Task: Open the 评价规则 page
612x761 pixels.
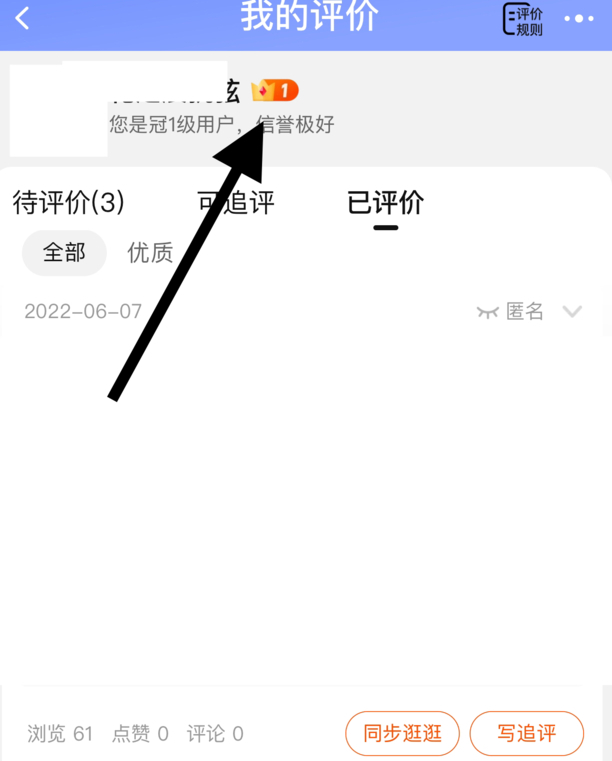Action: [x=523, y=20]
